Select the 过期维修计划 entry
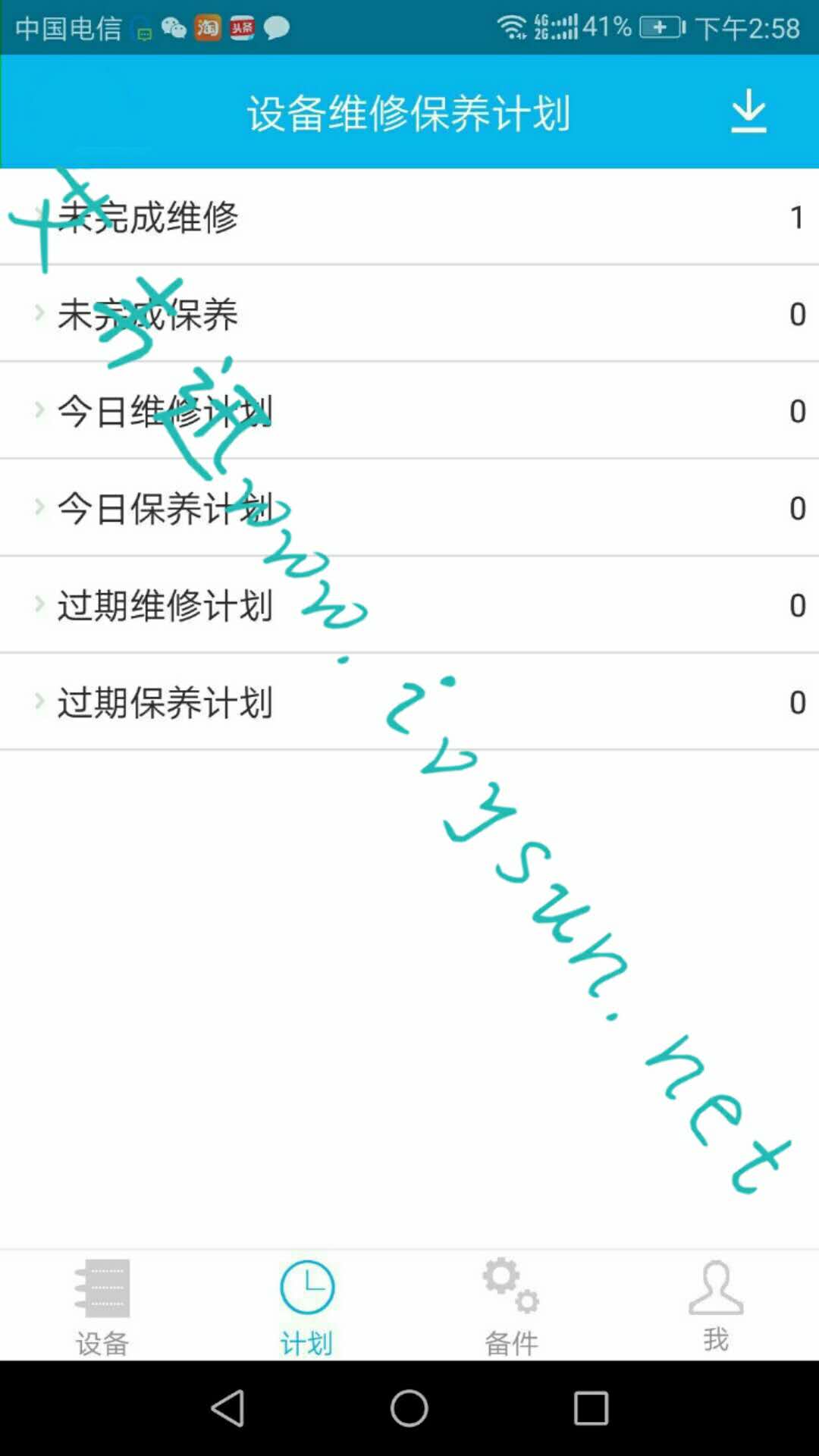The image size is (819, 1456). pos(409,604)
